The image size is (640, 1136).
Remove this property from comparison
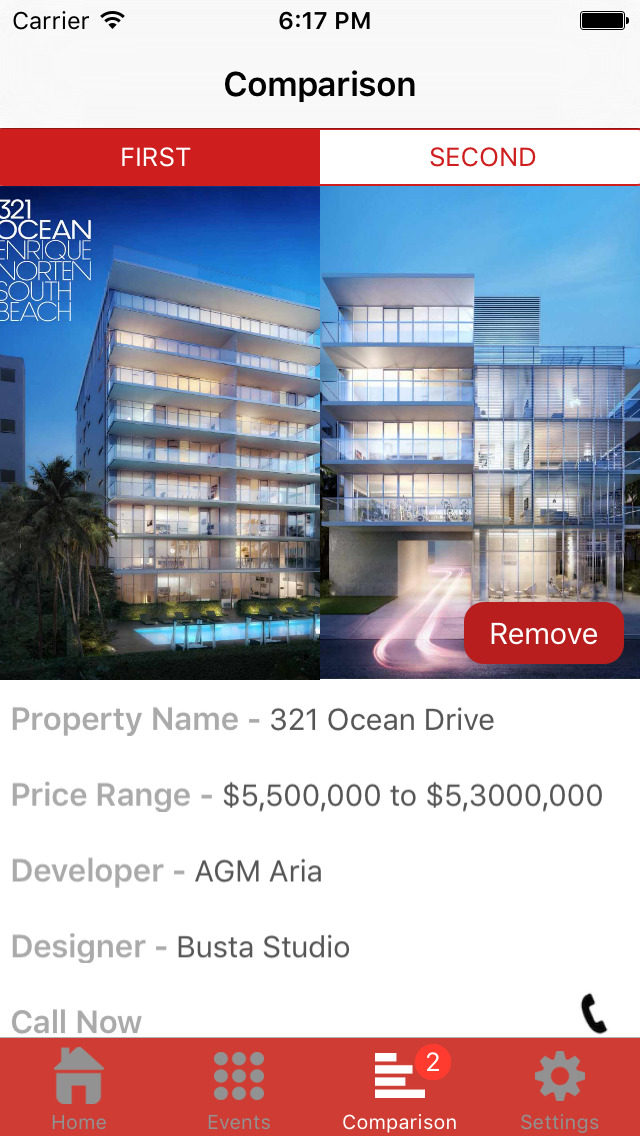click(x=544, y=633)
